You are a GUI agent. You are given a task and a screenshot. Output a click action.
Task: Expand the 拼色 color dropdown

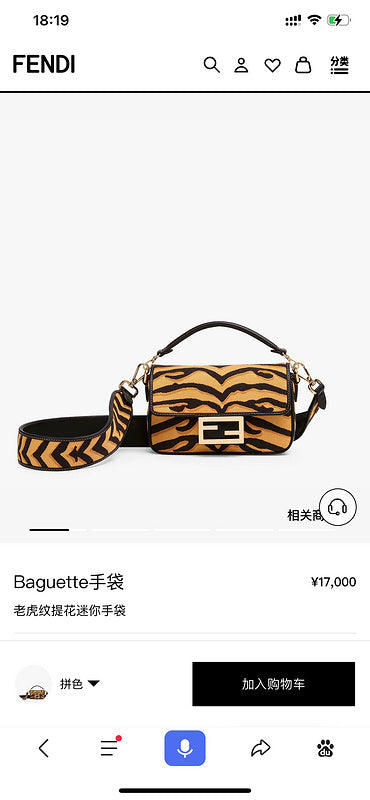click(x=80, y=684)
